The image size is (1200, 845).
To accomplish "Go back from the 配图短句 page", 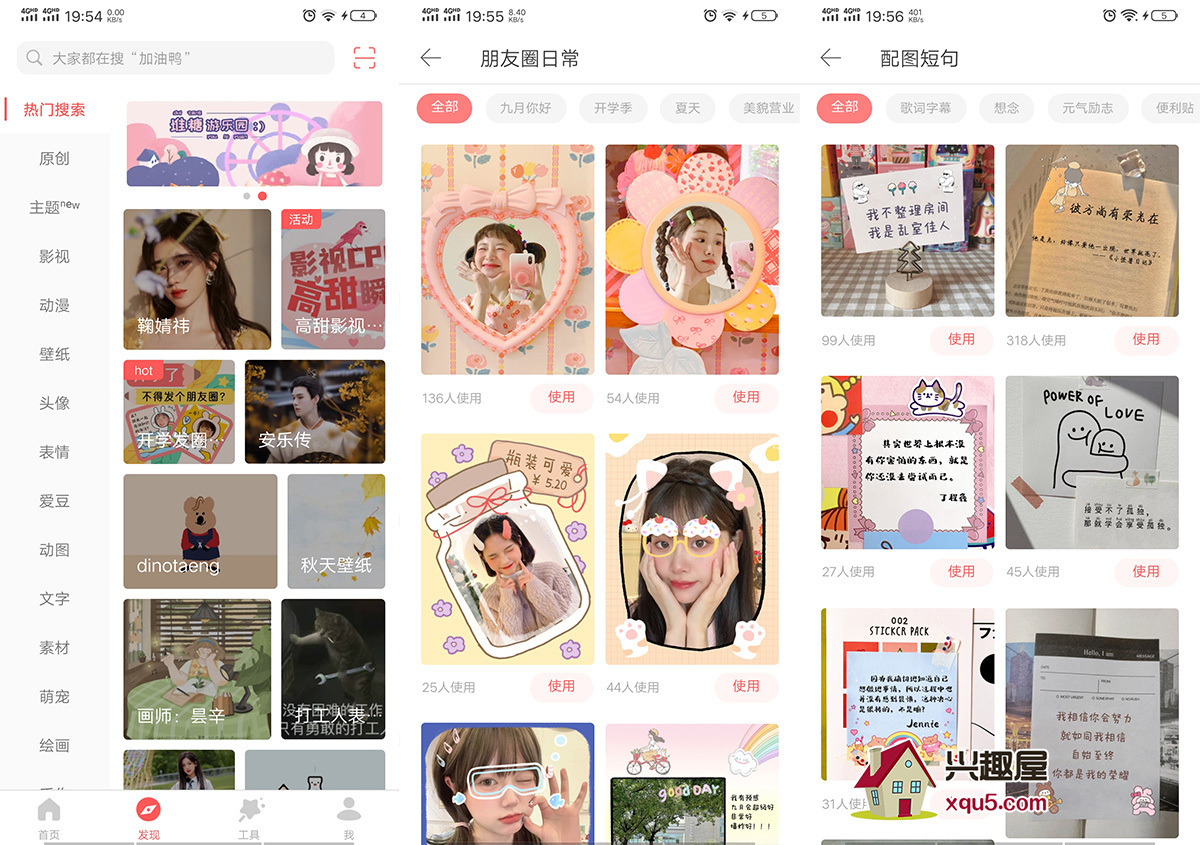I will click(831, 58).
